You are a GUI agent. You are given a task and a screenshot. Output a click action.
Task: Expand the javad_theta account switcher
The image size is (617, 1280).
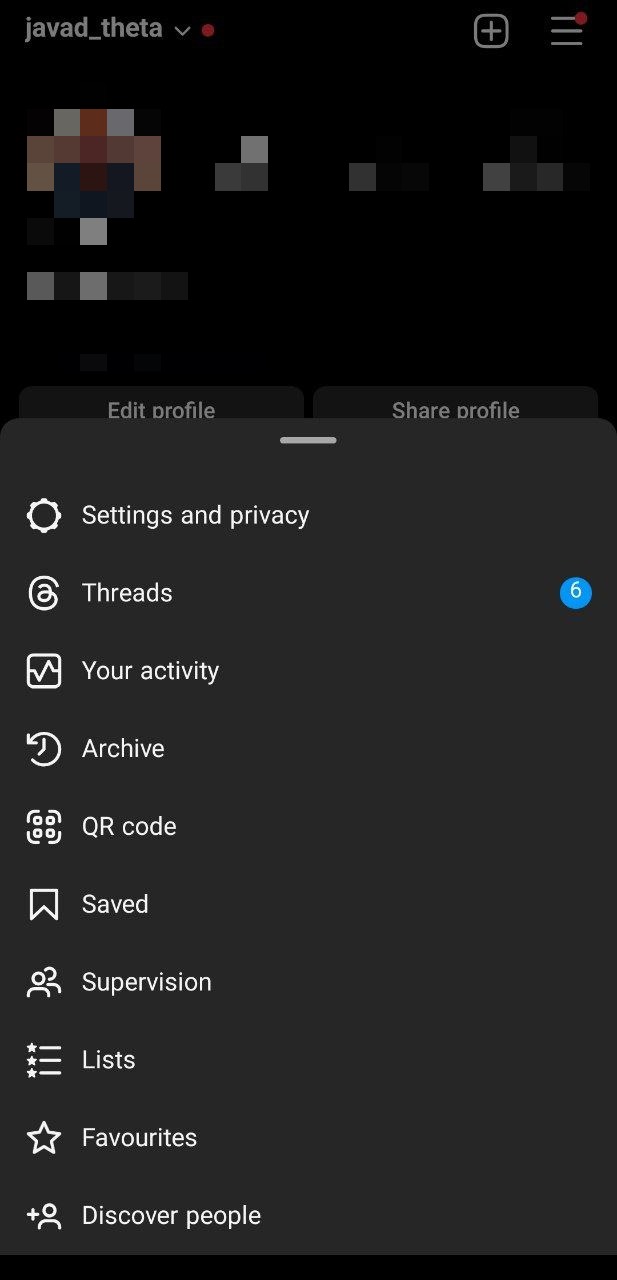[108, 29]
